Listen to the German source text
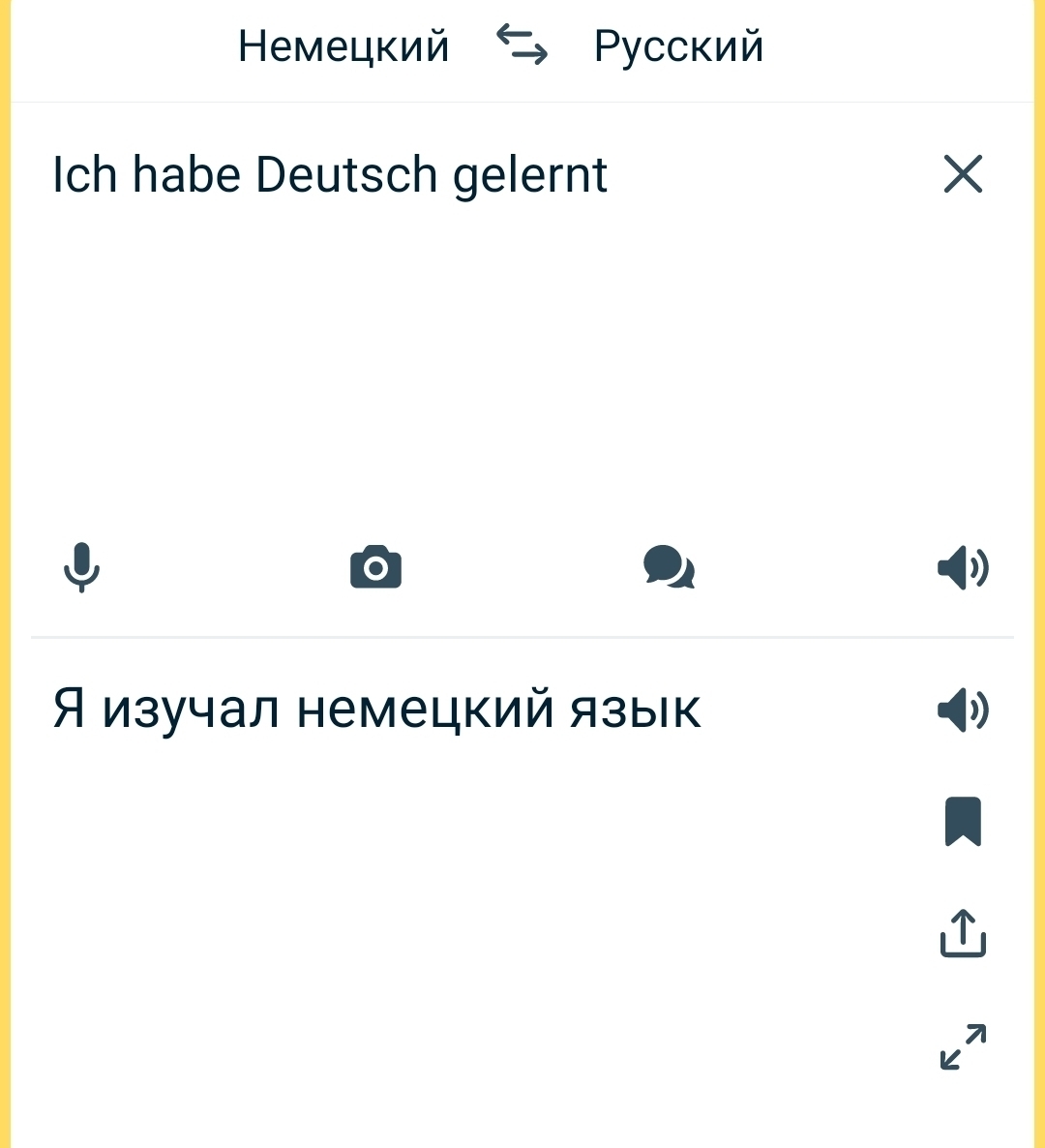The width and height of the screenshot is (1045, 1148). [x=963, y=567]
